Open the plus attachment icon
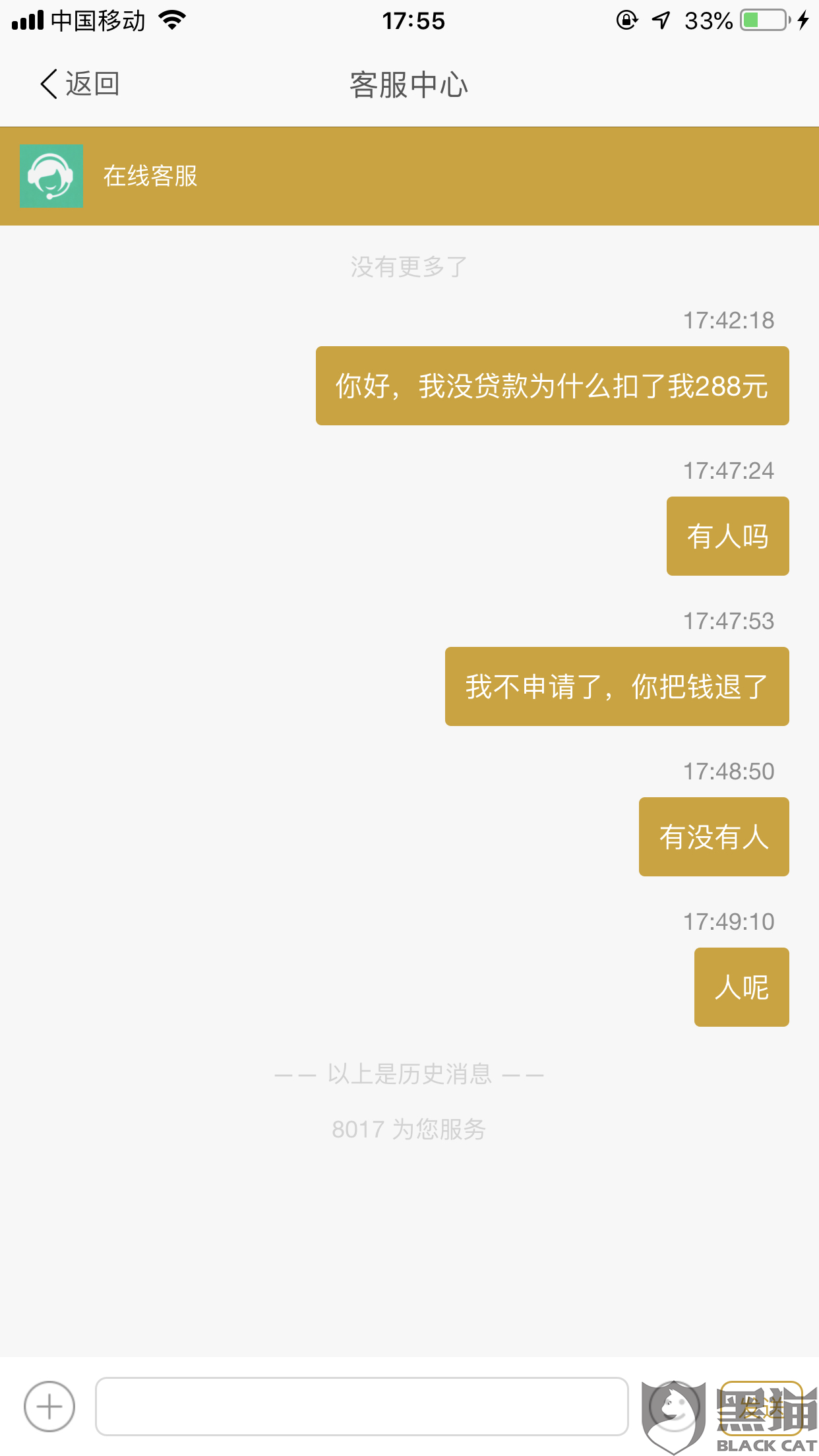The image size is (819, 1456). pyautogui.click(x=49, y=1407)
